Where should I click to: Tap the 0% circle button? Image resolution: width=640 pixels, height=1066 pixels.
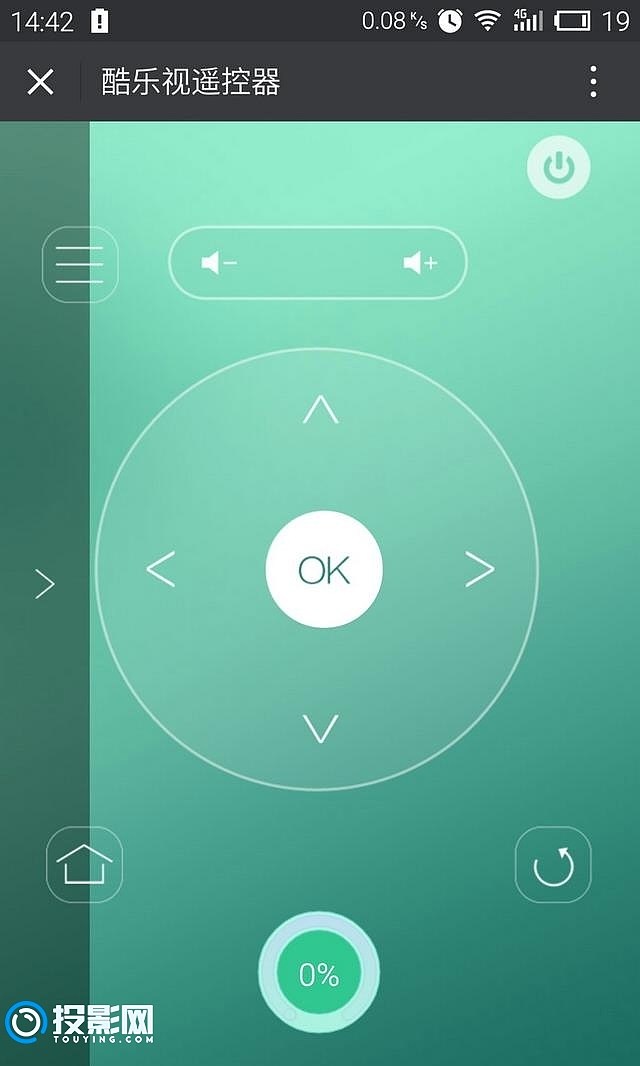click(x=319, y=975)
